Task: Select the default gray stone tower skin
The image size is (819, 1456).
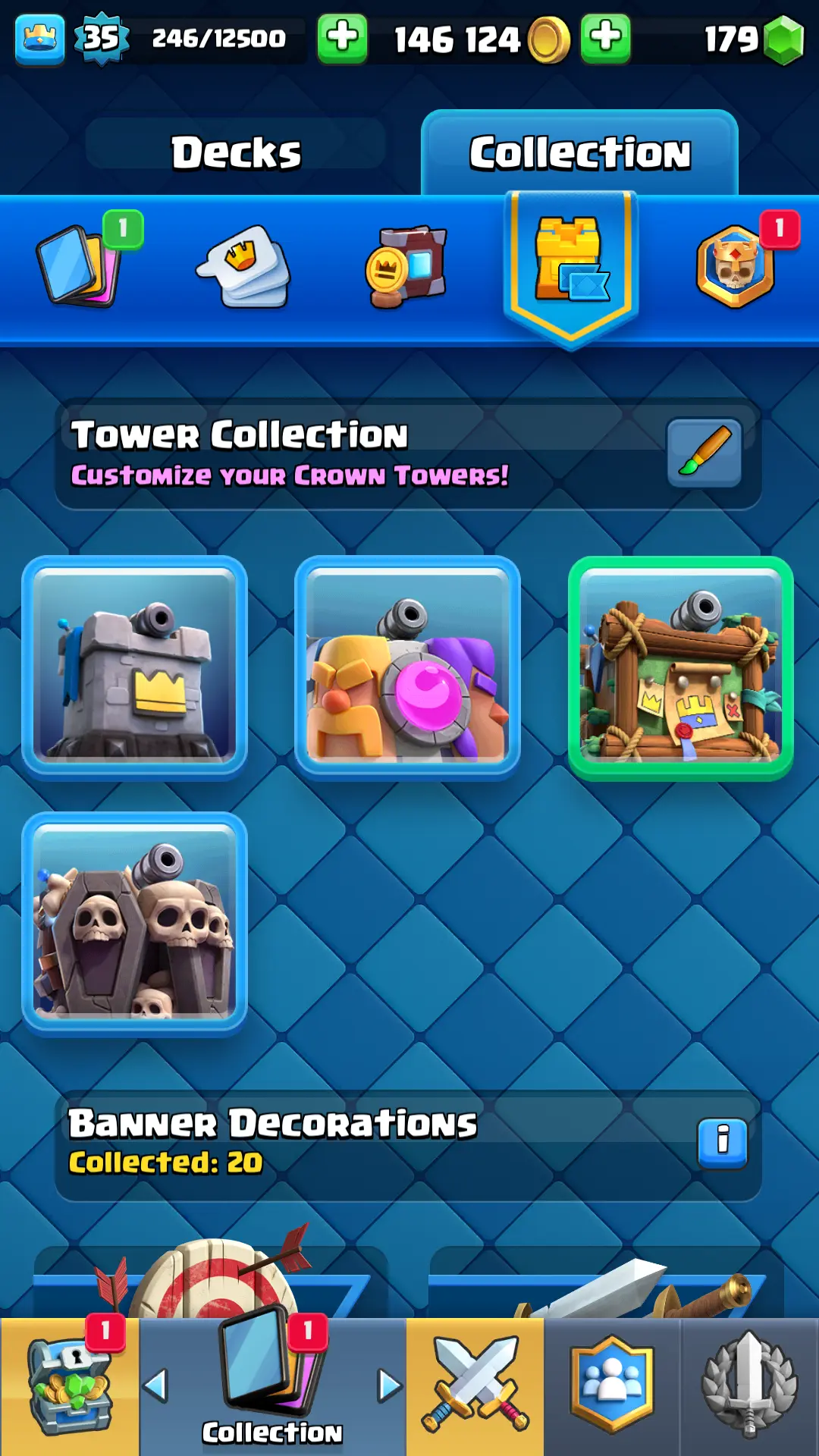Action: [x=135, y=667]
